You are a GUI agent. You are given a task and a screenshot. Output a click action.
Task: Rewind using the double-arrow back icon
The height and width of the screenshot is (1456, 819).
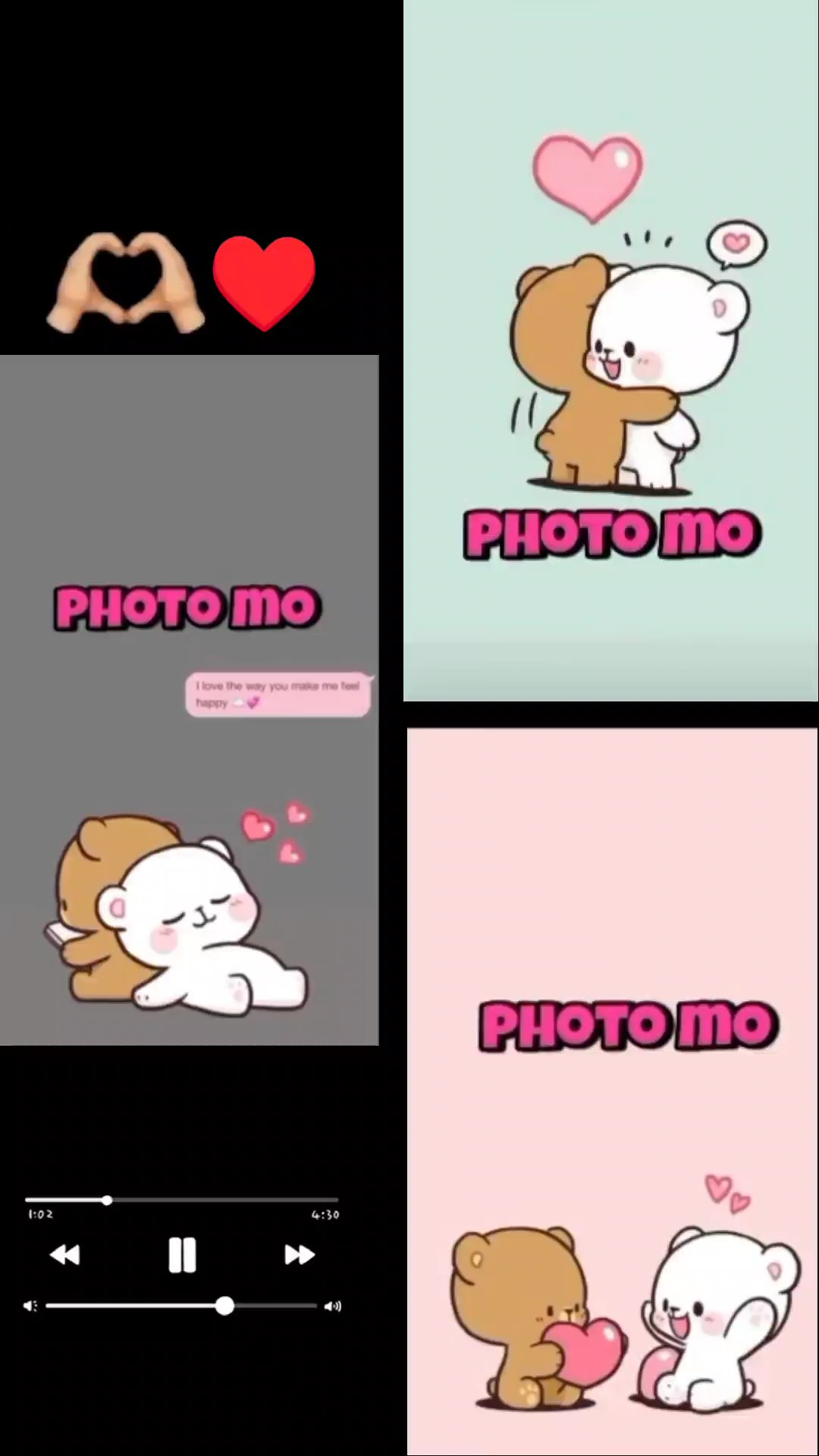pyautogui.click(x=65, y=1255)
